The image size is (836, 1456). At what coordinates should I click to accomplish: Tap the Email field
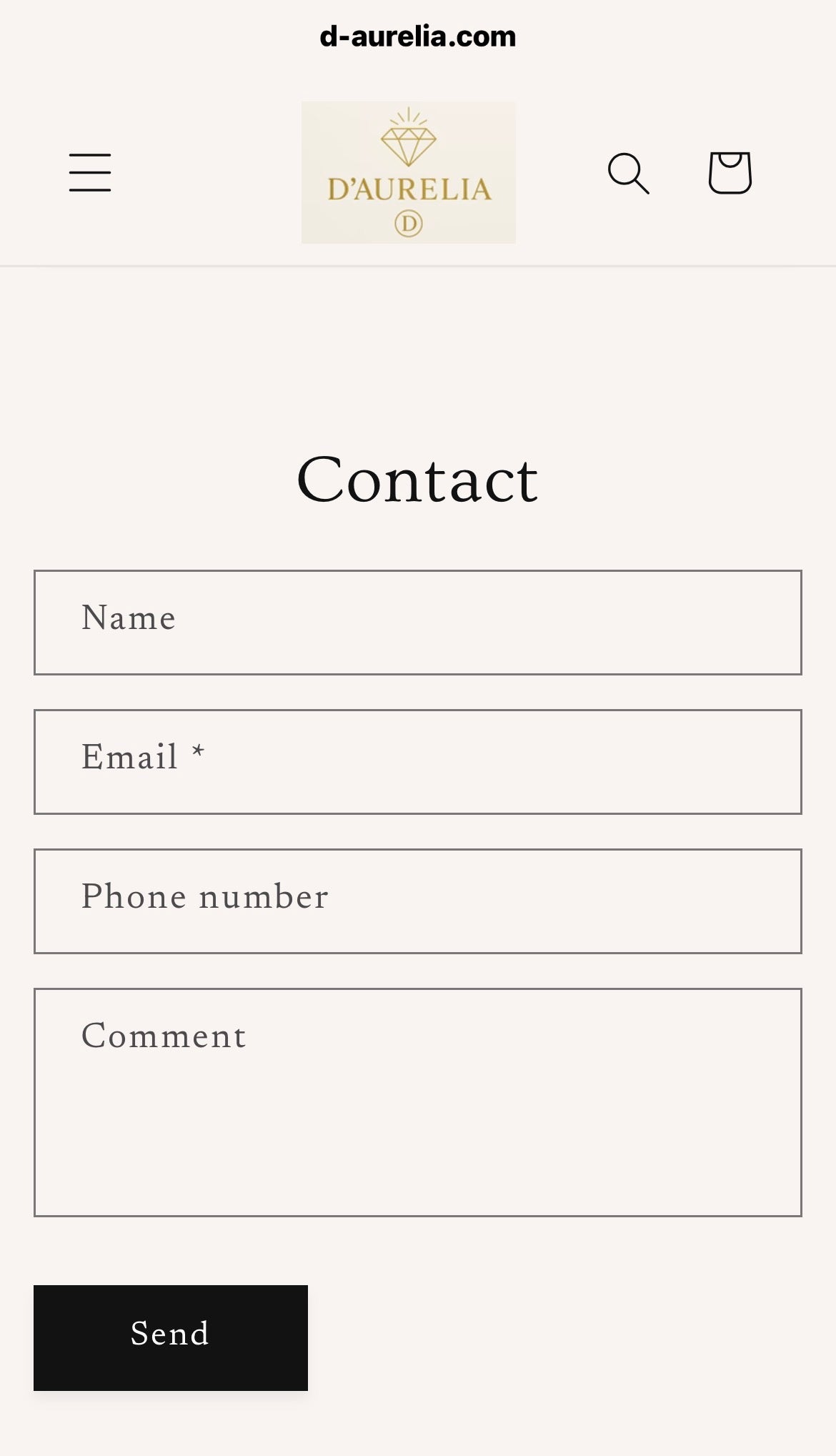(x=417, y=761)
